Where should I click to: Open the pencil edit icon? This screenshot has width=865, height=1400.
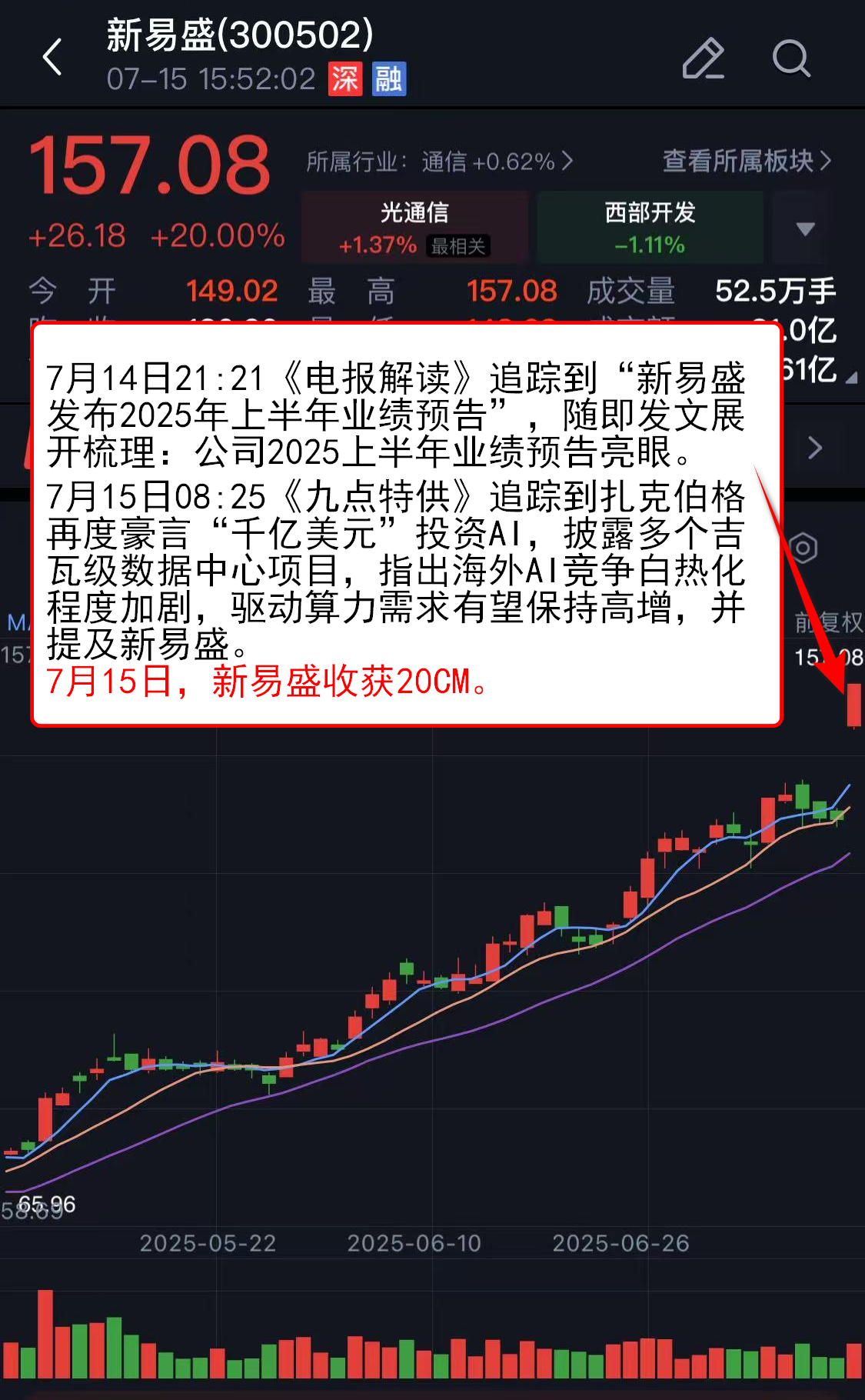pos(703,58)
